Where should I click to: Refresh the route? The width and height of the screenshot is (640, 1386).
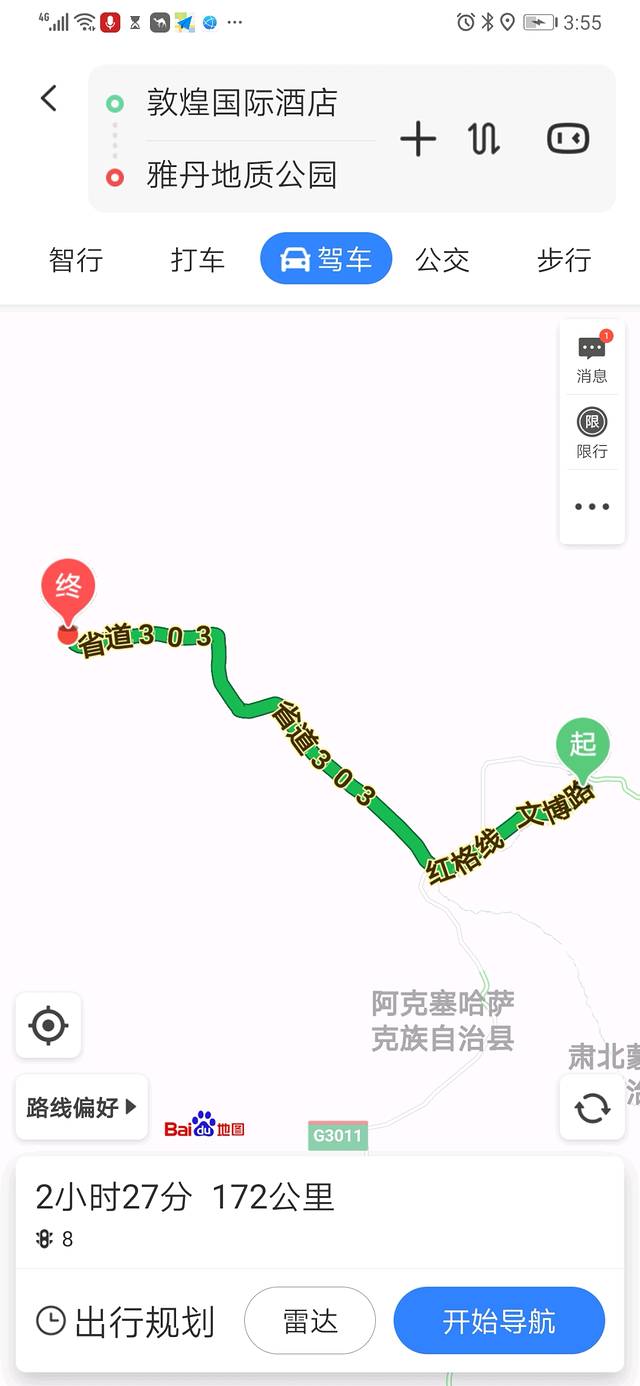pyautogui.click(x=592, y=1107)
